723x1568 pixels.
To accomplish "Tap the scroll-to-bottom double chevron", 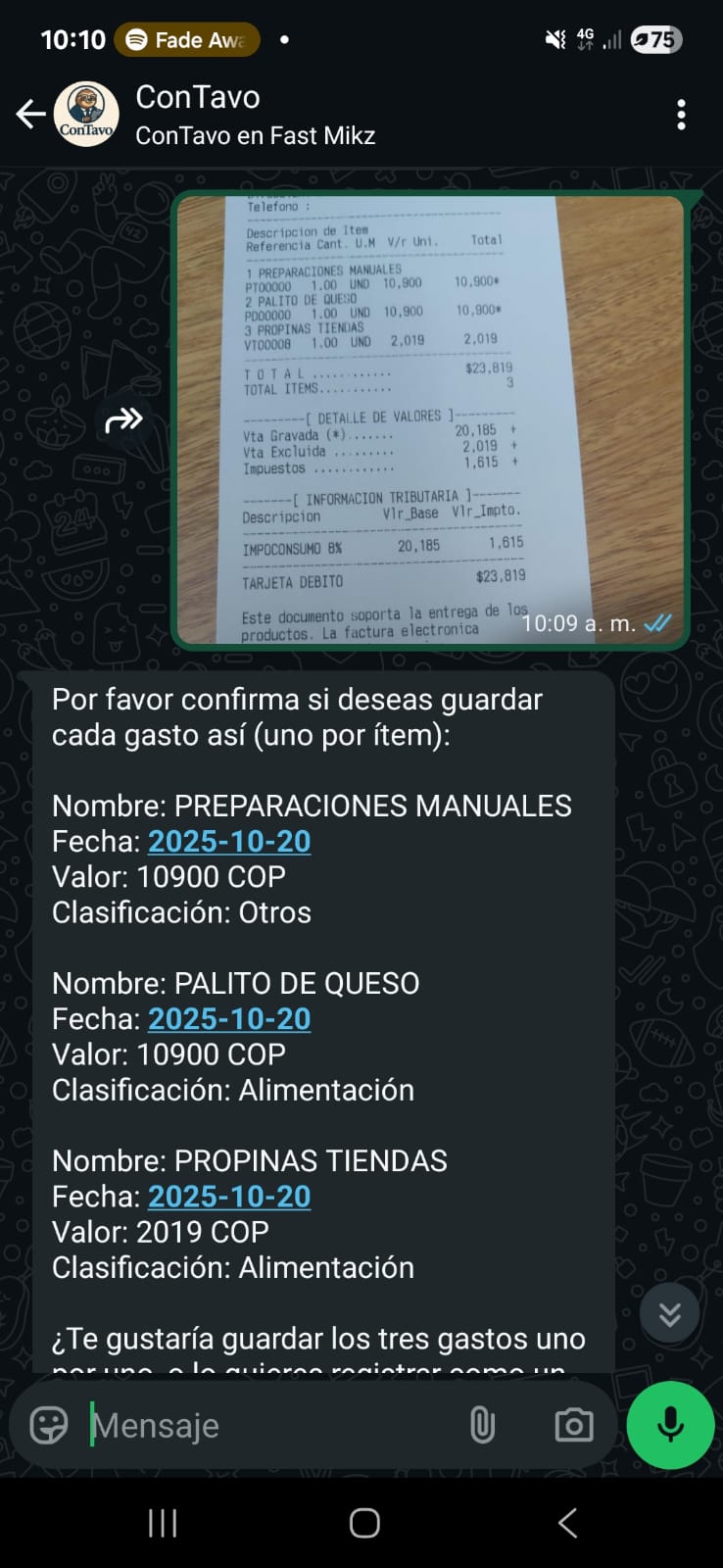I will 670,1313.
